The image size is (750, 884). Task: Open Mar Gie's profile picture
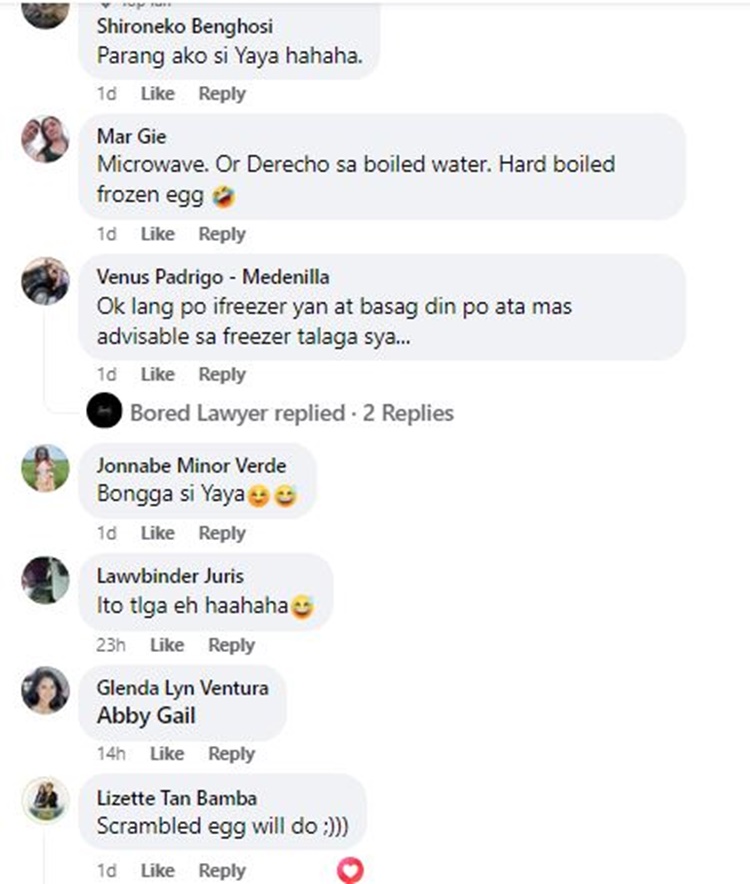click(x=45, y=139)
